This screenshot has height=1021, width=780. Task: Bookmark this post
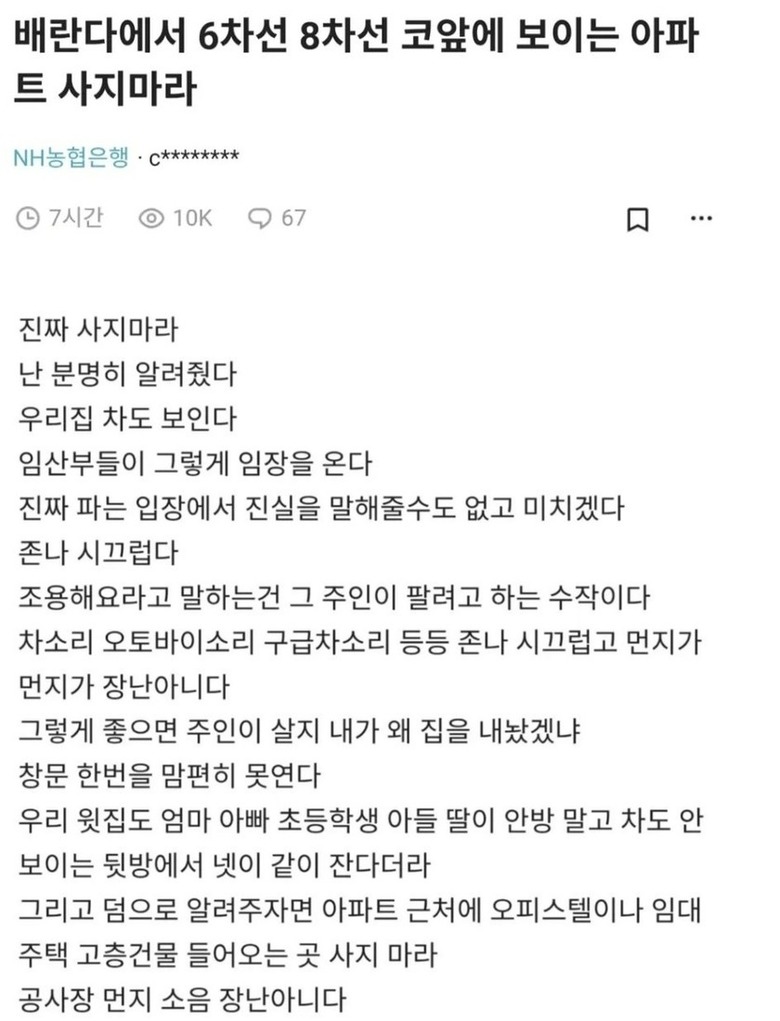pyautogui.click(x=637, y=219)
